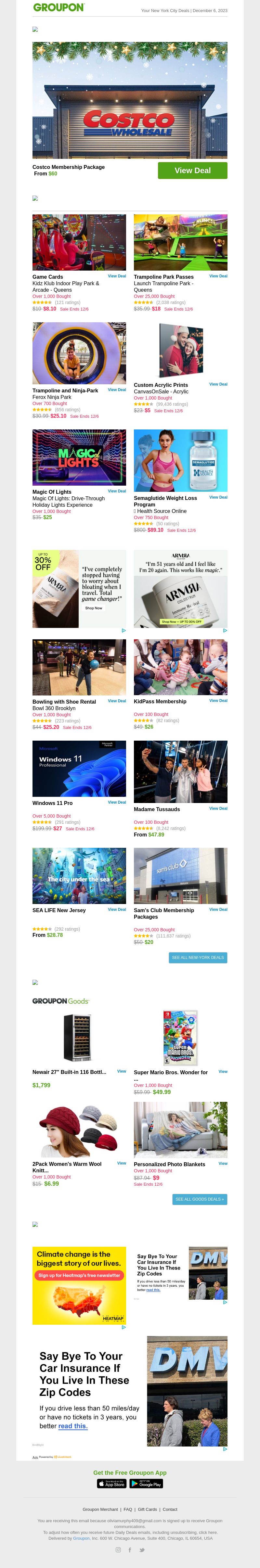Open the FAQ footer link
The height and width of the screenshot is (1568, 260).
(128, 1510)
